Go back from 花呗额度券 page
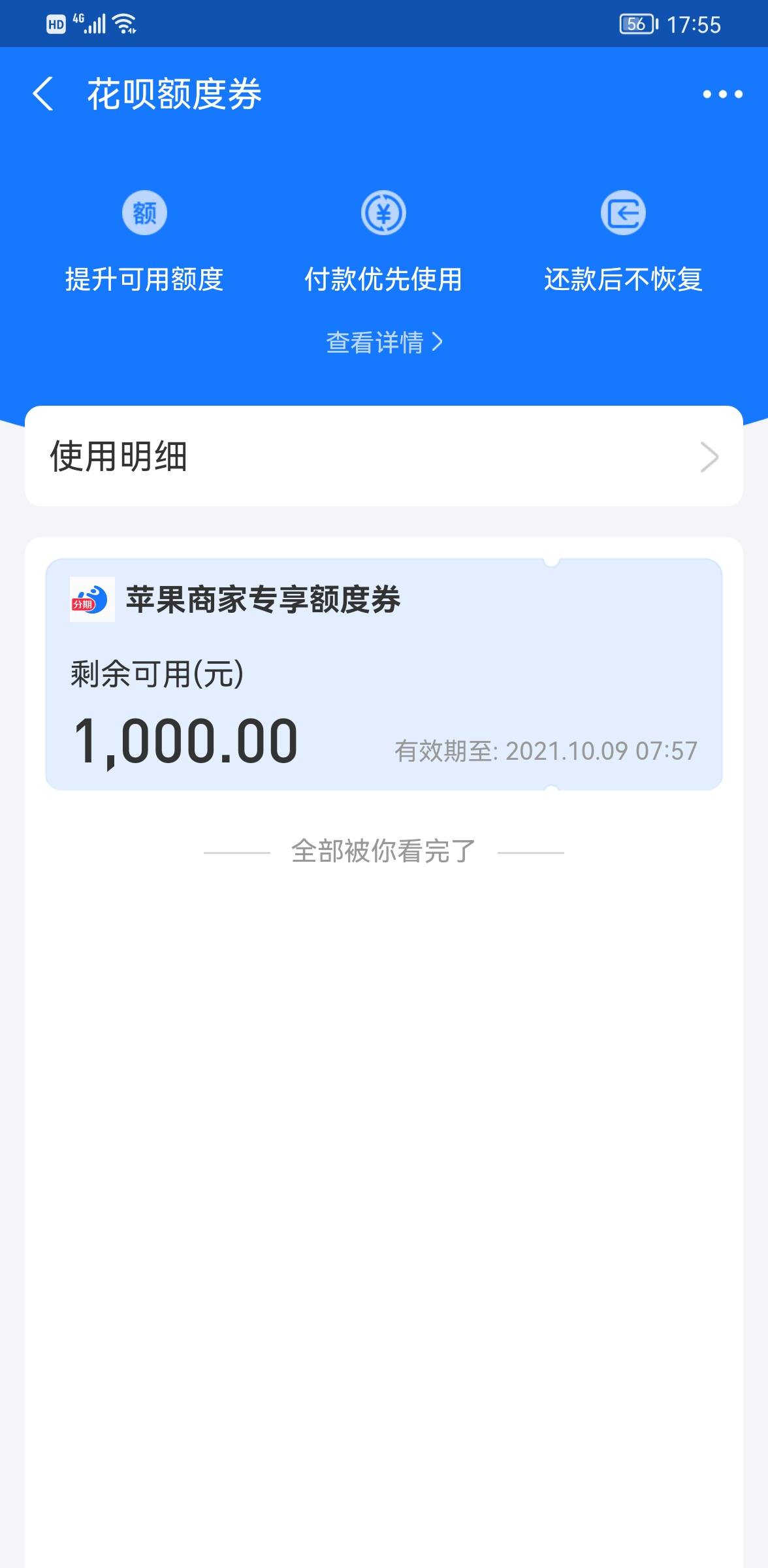Screen dimensions: 768x1568 pos(43,94)
